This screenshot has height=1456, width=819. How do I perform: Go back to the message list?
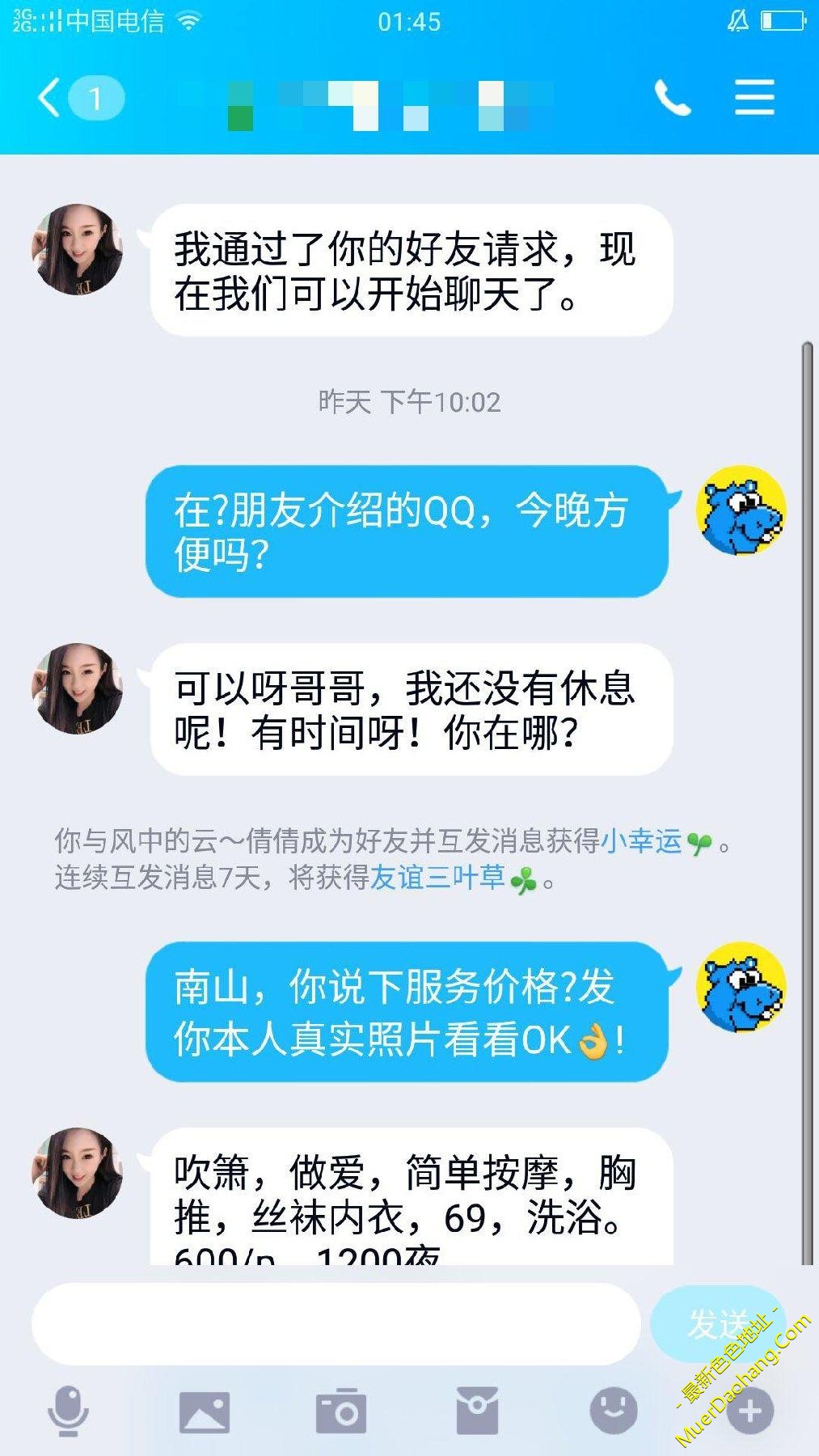[x=50, y=99]
